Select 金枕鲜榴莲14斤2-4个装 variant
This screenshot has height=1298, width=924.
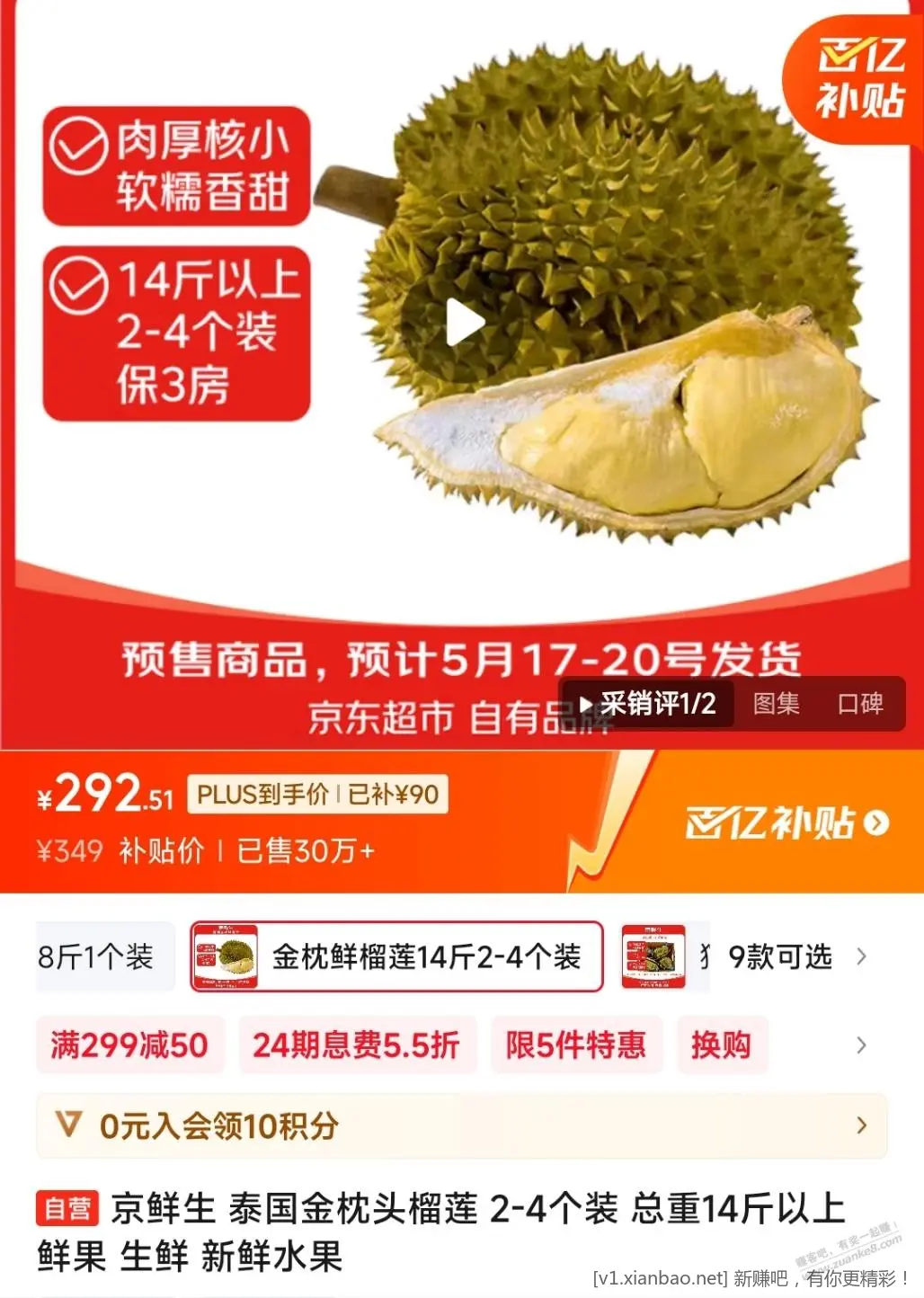click(x=396, y=957)
